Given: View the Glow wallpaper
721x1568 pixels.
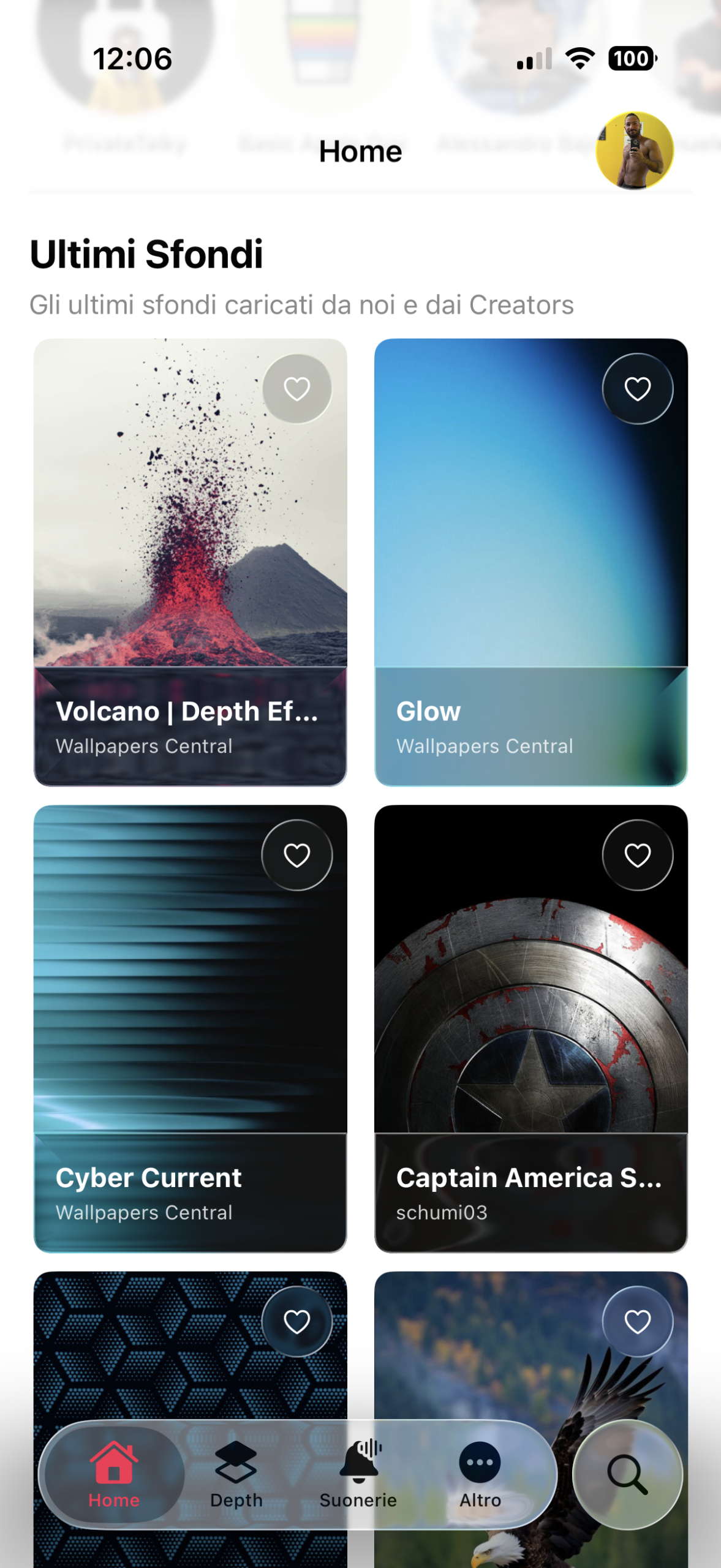Looking at the screenshot, I should click(x=530, y=551).
